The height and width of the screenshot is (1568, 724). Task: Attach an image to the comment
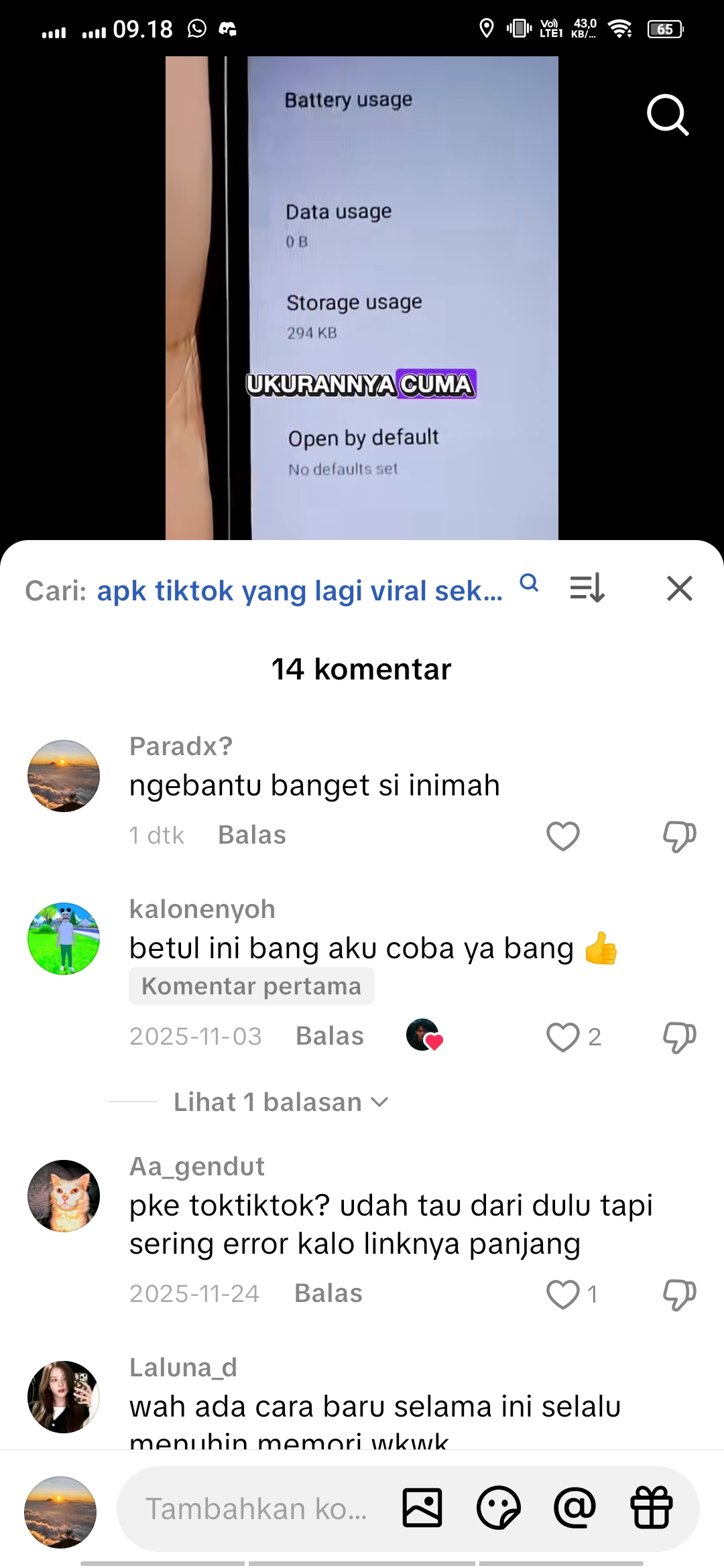(422, 1508)
